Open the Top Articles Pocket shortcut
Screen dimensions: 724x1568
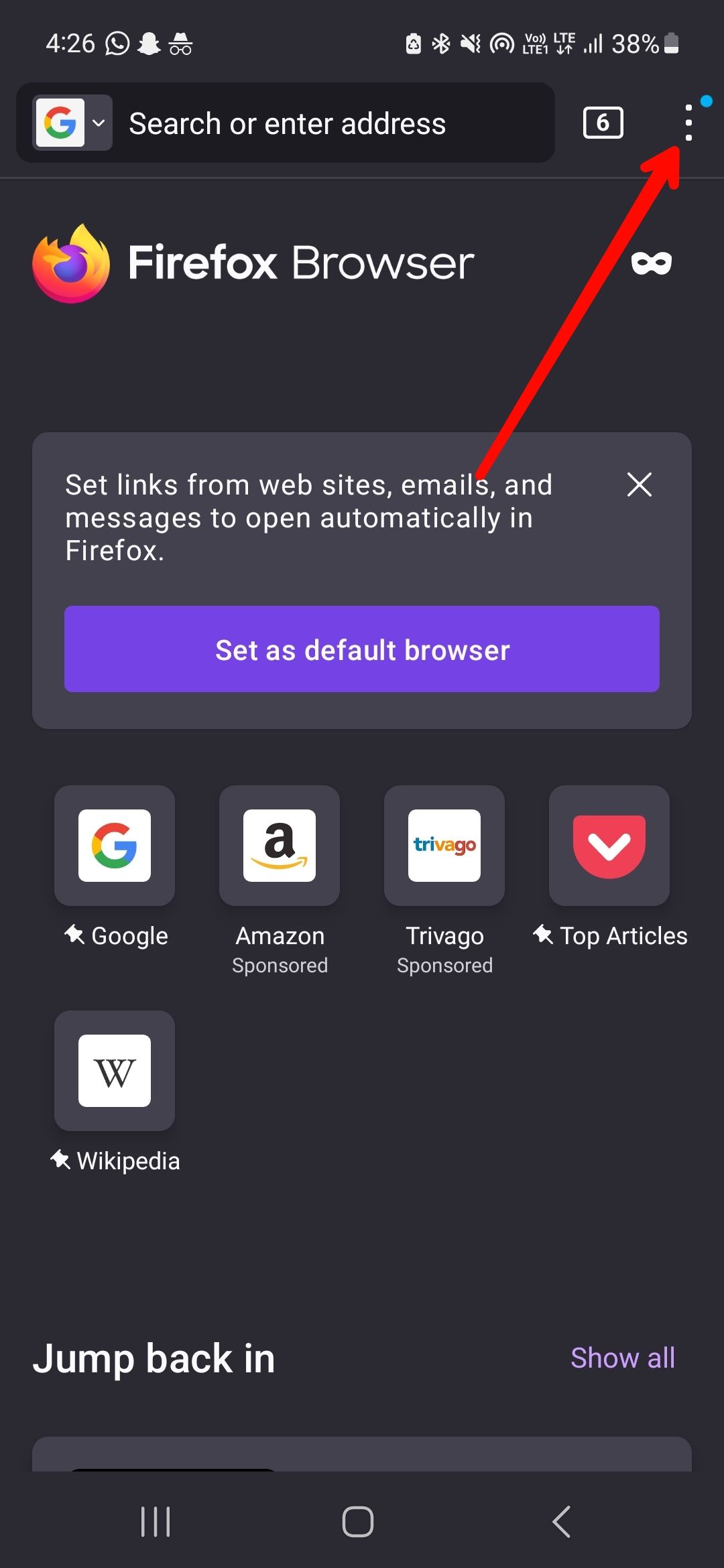pyautogui.click(x=609, y=846)
